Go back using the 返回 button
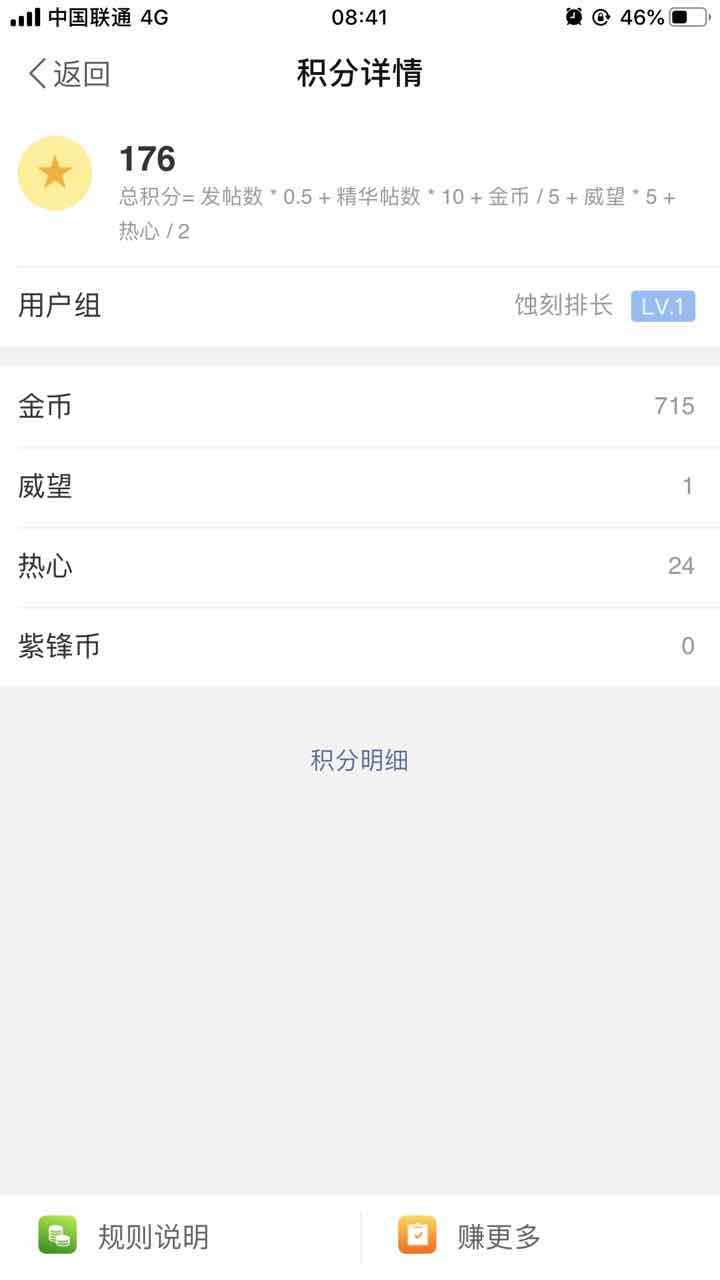Image resolution: width=720 pixels, height=1280 pixels. pyautogui.click(x=69, y=74)
